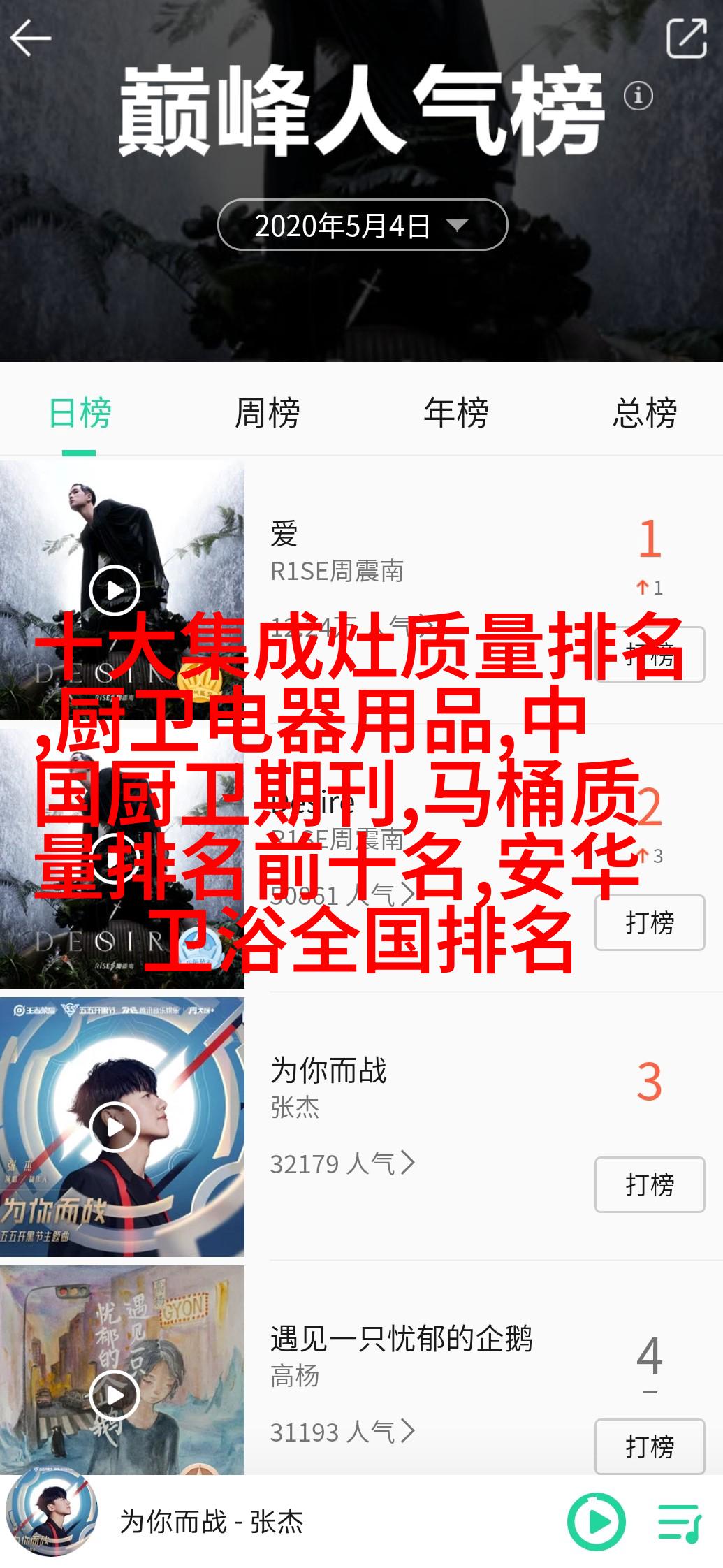Play 为你而战 from its cover
Image resolution: width=723 pixels, height=1568 pixels.
pyautogui.click(x=115, y=1126)
